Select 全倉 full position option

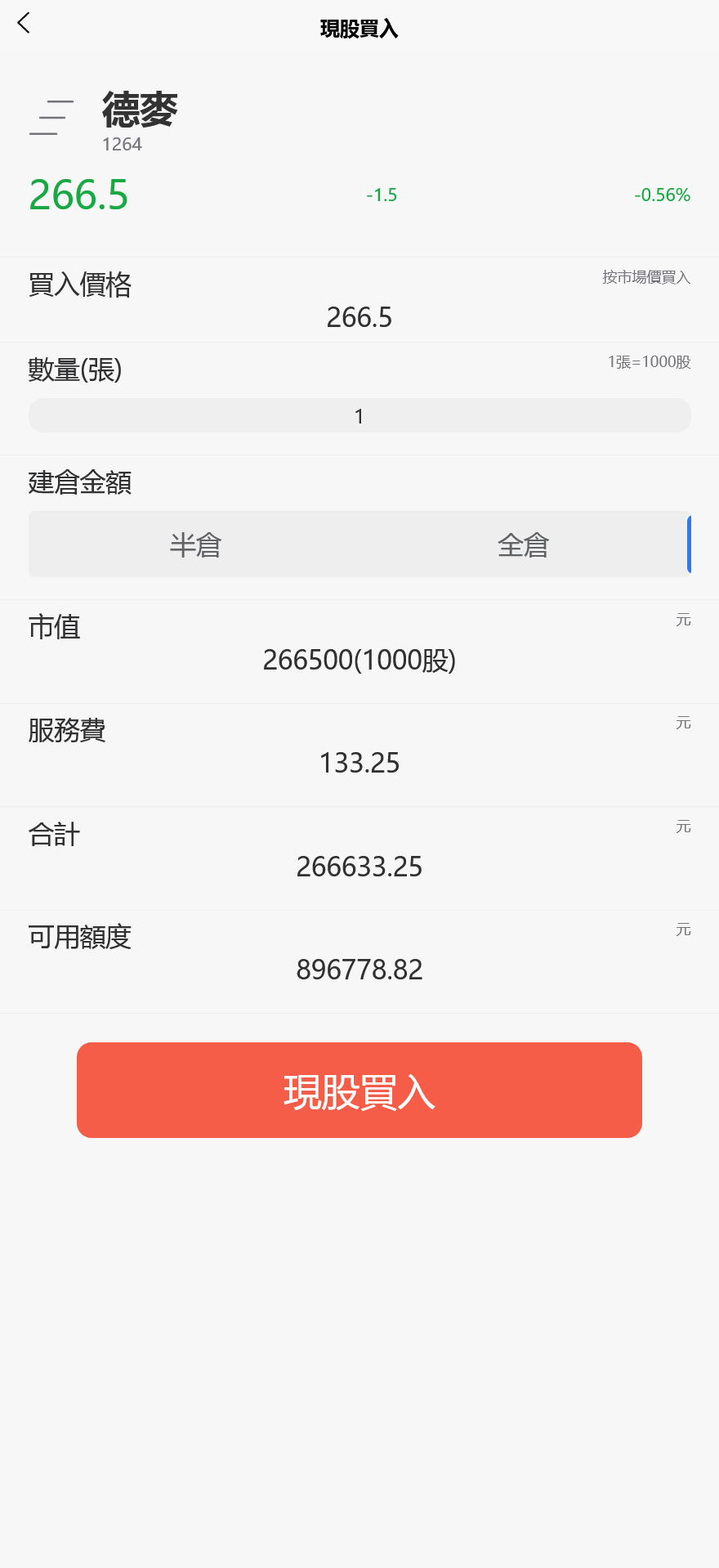click(x=525, y=544)
